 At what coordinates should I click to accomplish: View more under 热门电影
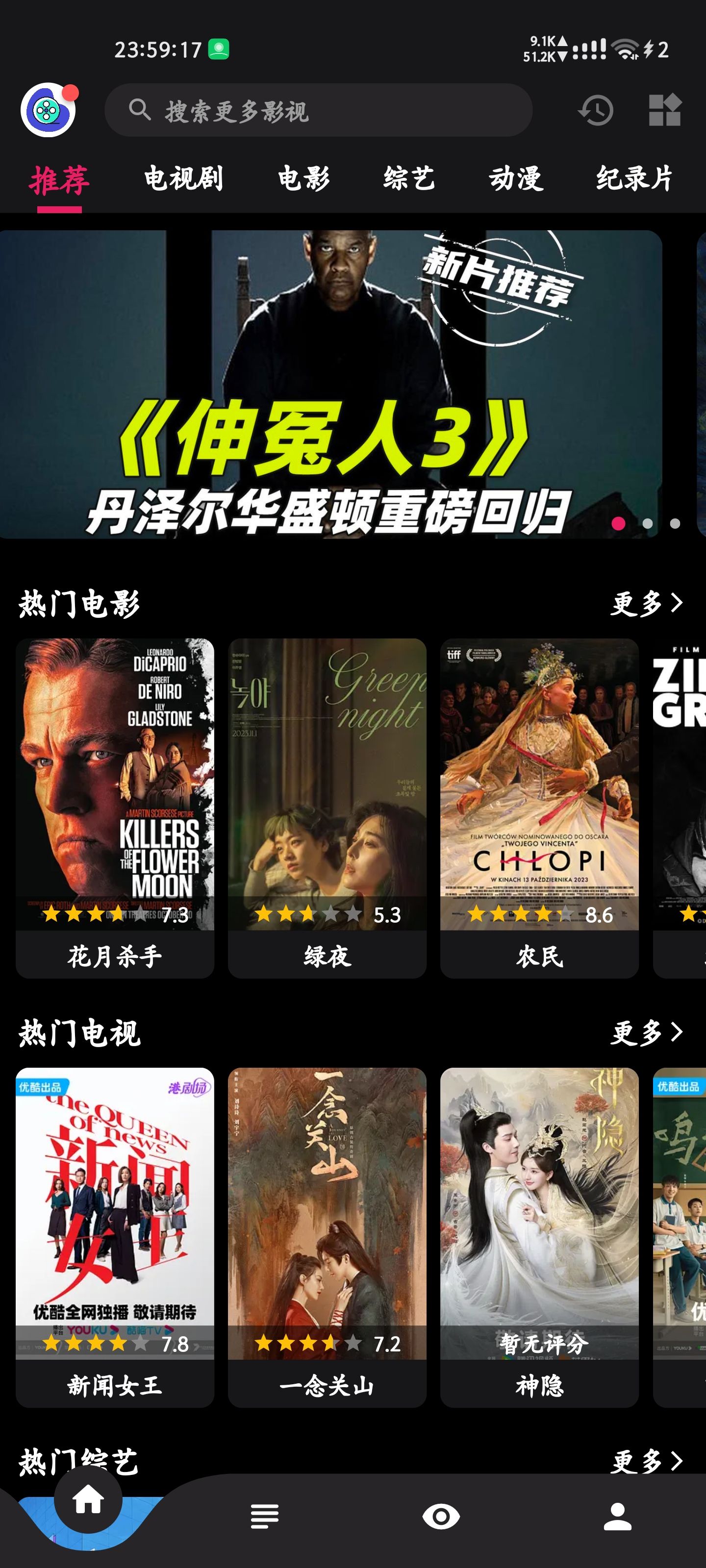click(646, 603)
